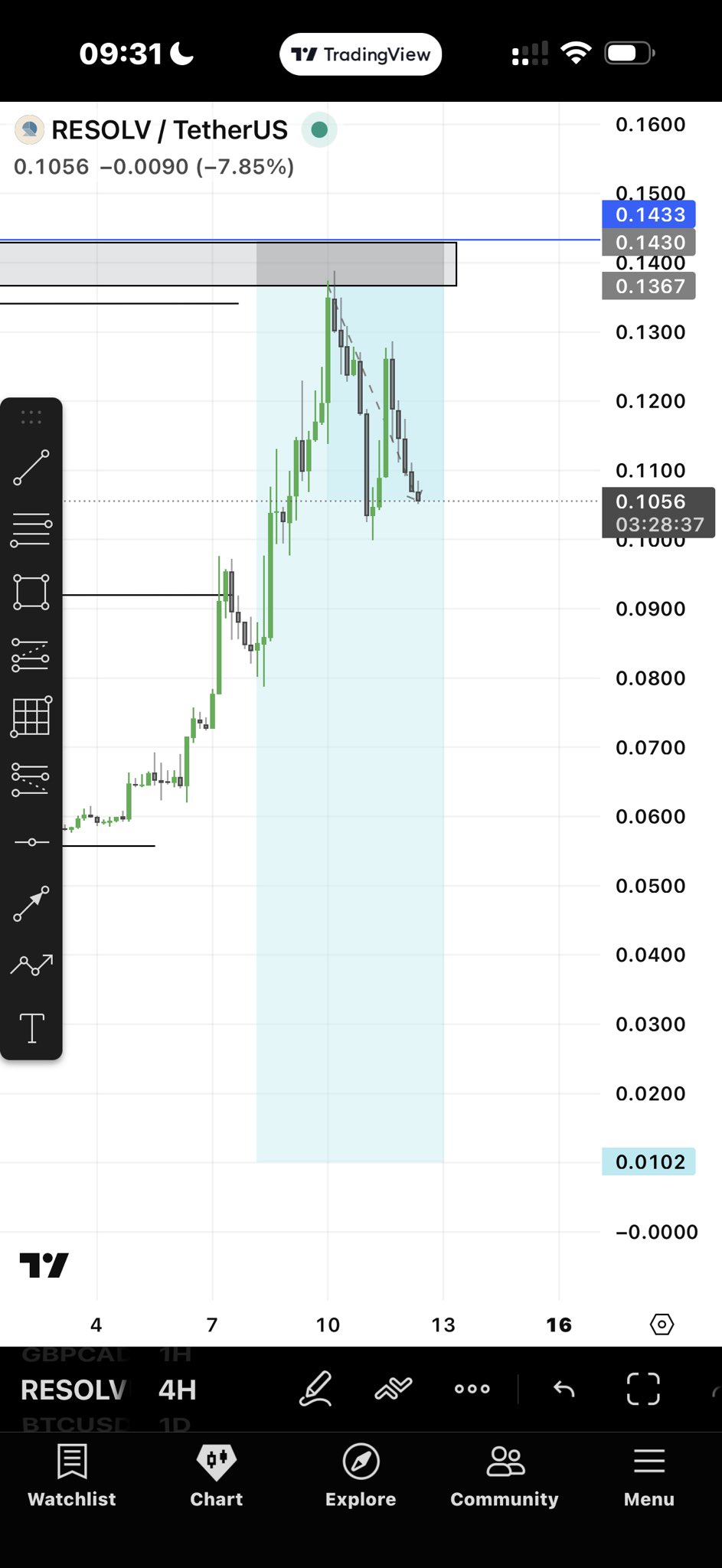The width and height of the screenshot is (722, 1568).
Task: Enter fullscreen chart mode
Action: [642, 1389]
